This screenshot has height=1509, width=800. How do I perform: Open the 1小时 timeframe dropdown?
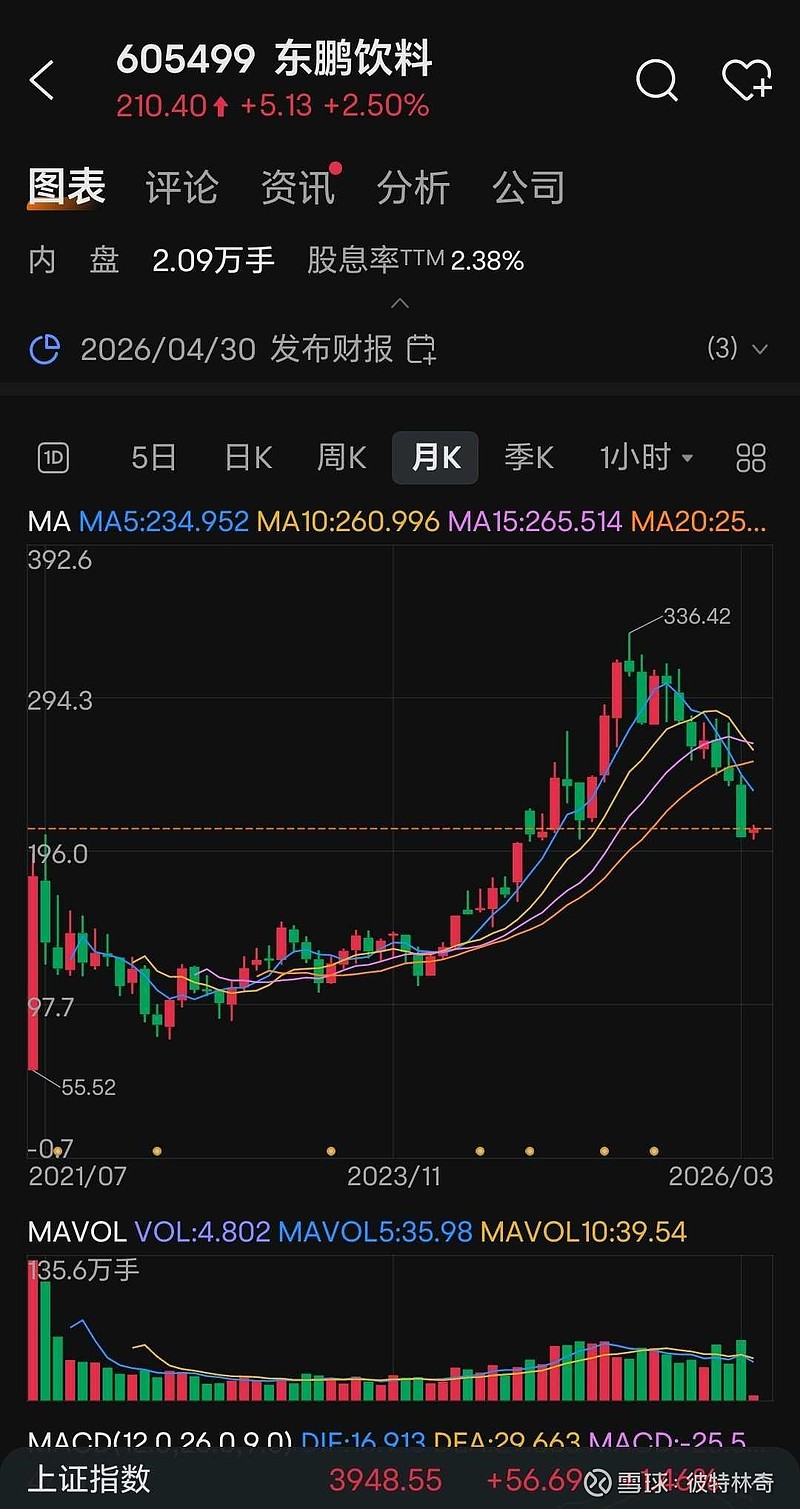645,457
